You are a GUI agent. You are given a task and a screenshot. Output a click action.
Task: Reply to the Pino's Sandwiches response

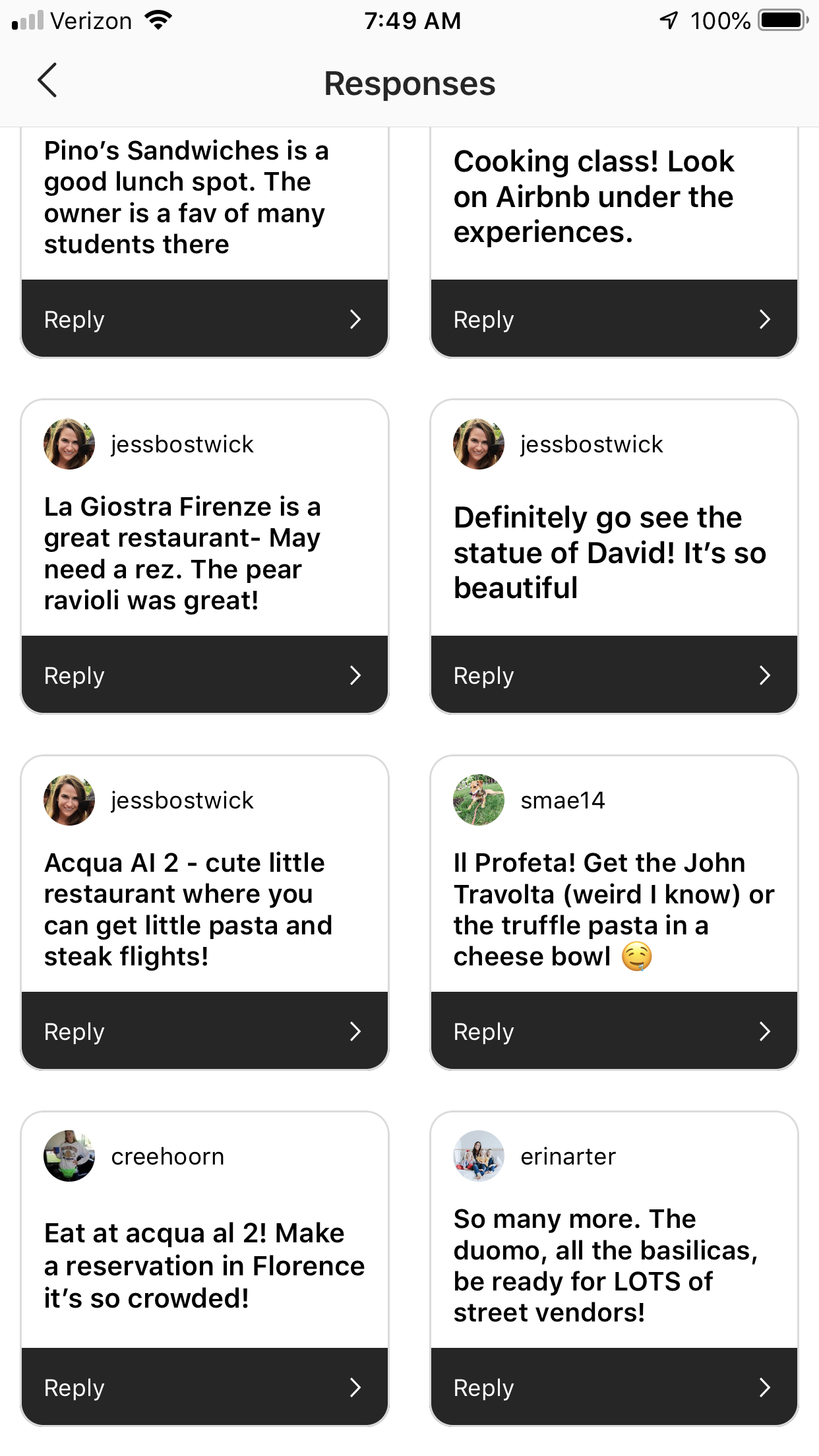pyautogui.click(x=204, y=319)
